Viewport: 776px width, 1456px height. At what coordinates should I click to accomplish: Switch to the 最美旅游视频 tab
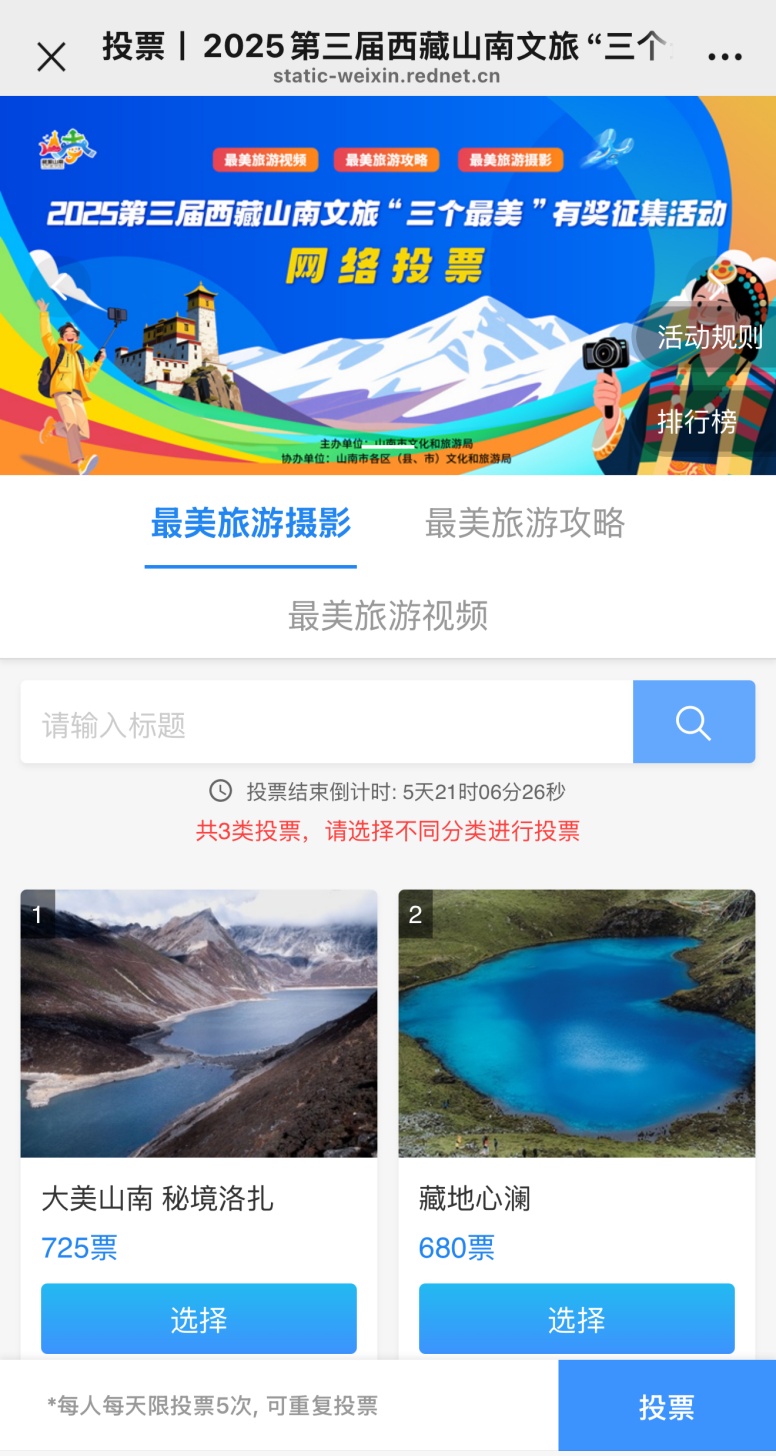[388, 617]
